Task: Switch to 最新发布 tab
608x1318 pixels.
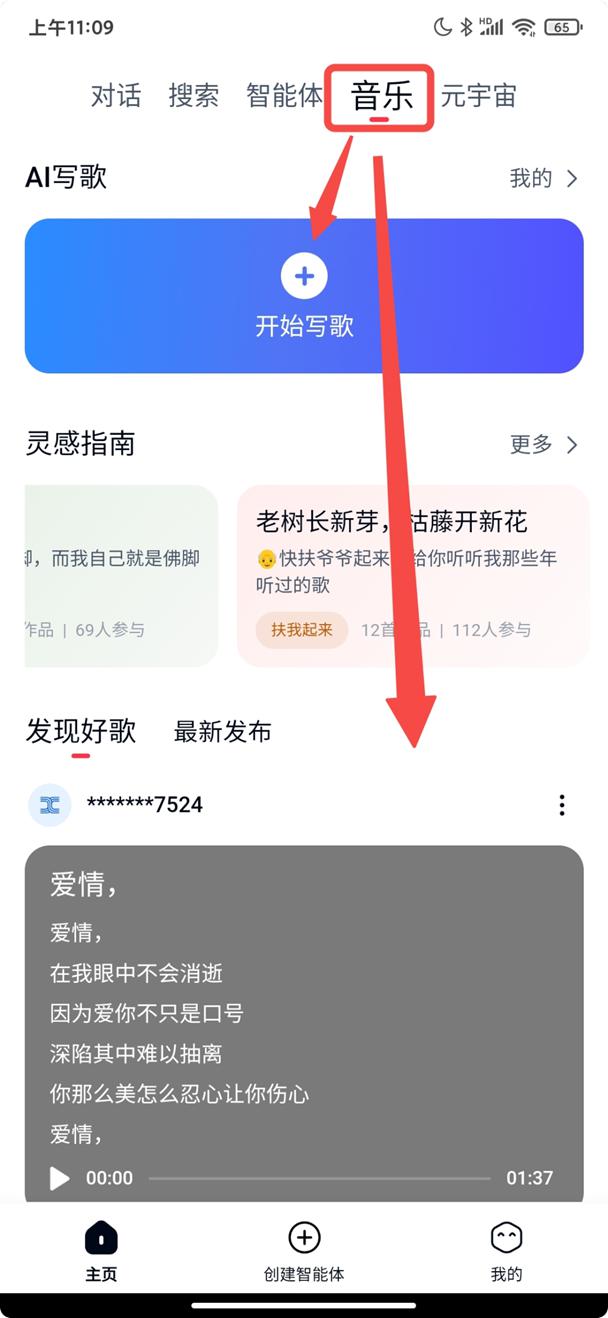Action: 222,731
